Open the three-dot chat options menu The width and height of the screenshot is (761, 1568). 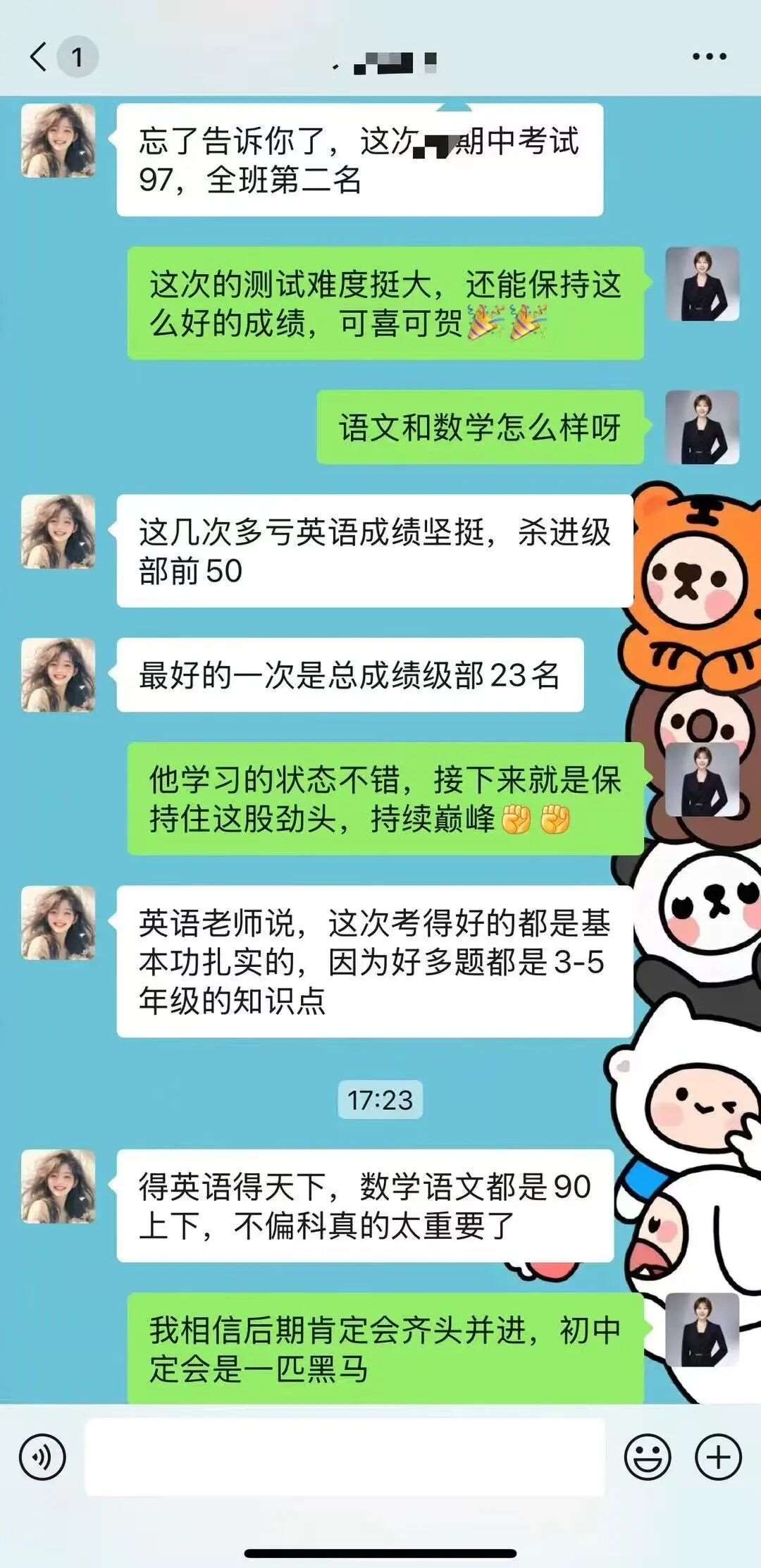(708, 56)
